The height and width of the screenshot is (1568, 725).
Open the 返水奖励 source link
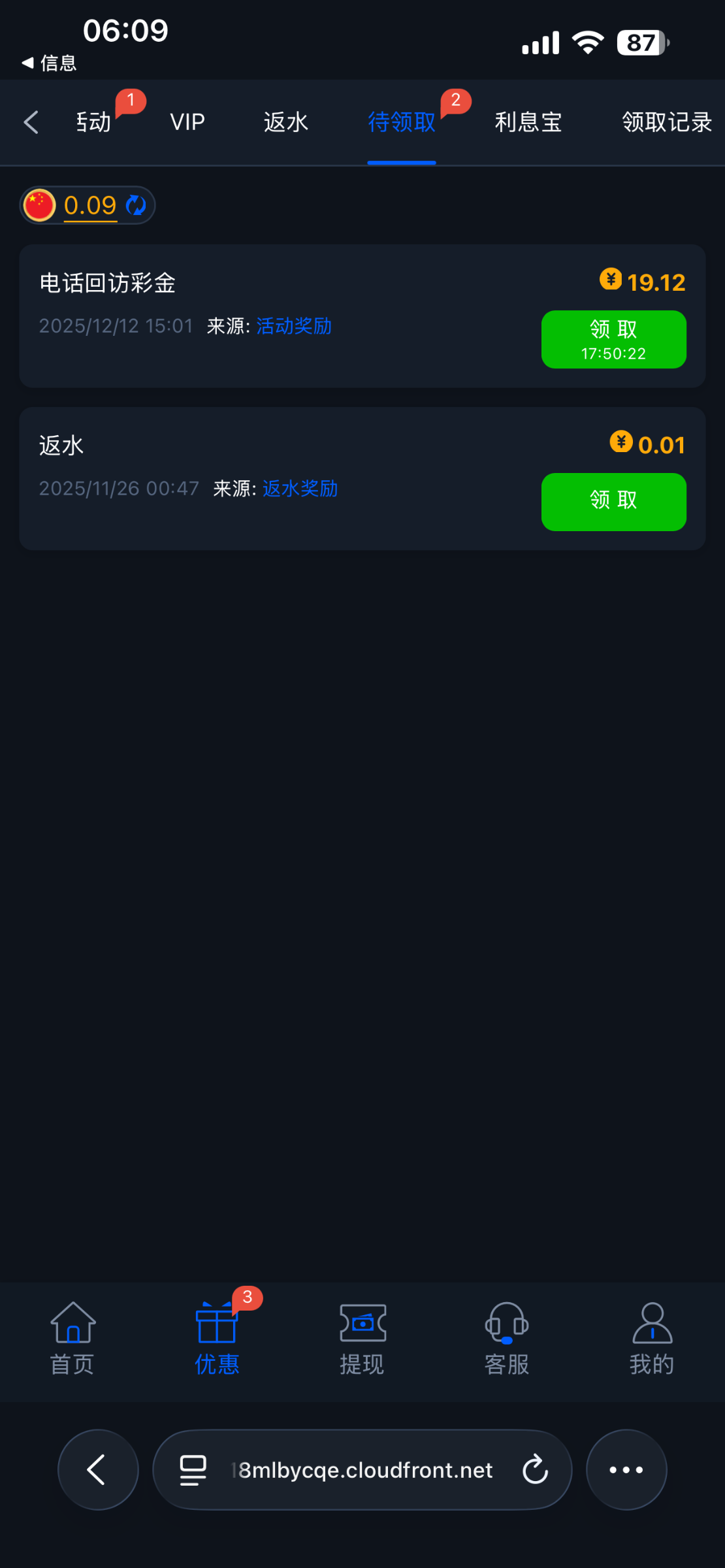point(300,489)
